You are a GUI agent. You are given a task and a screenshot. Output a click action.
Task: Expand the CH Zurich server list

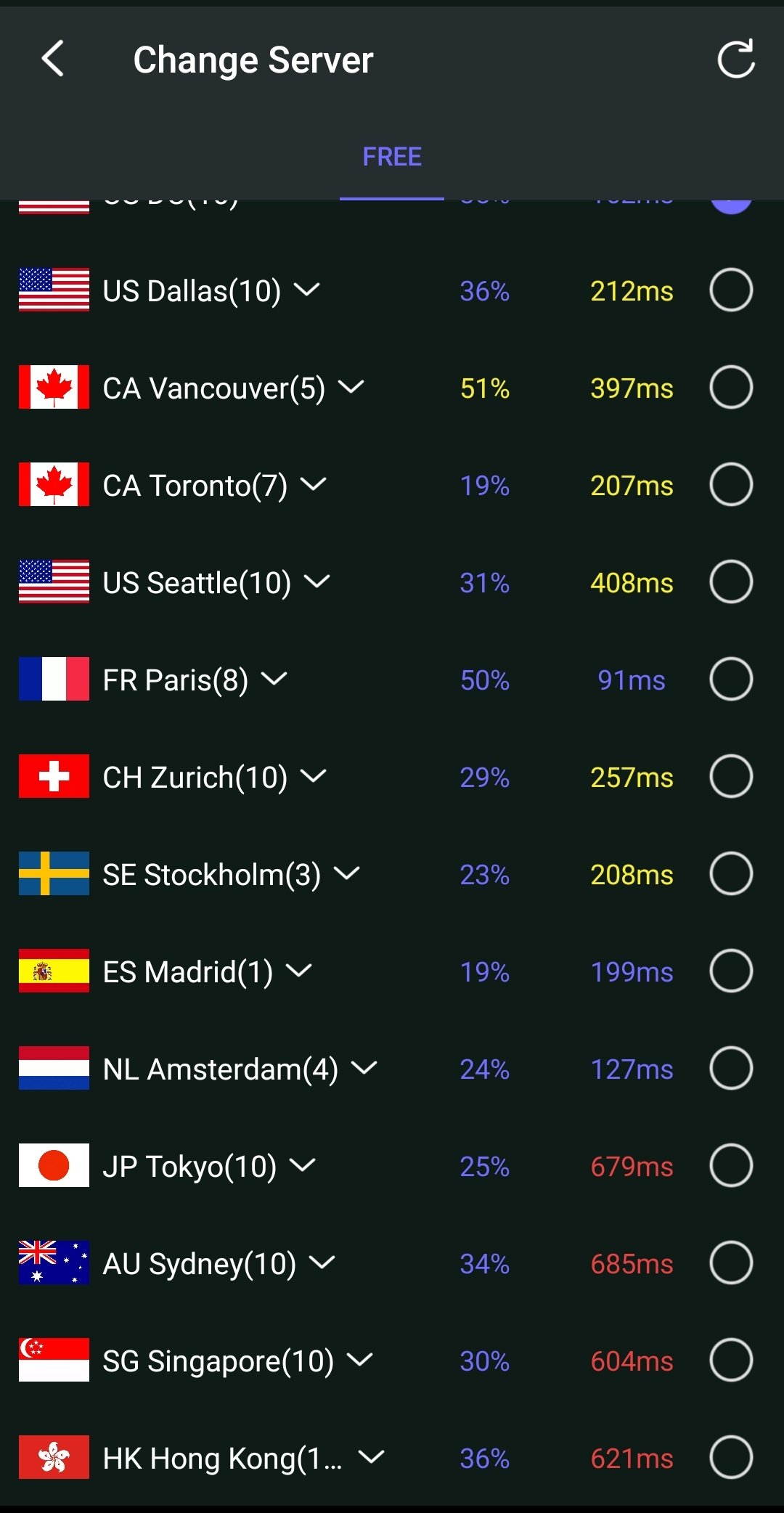[314, 776]
